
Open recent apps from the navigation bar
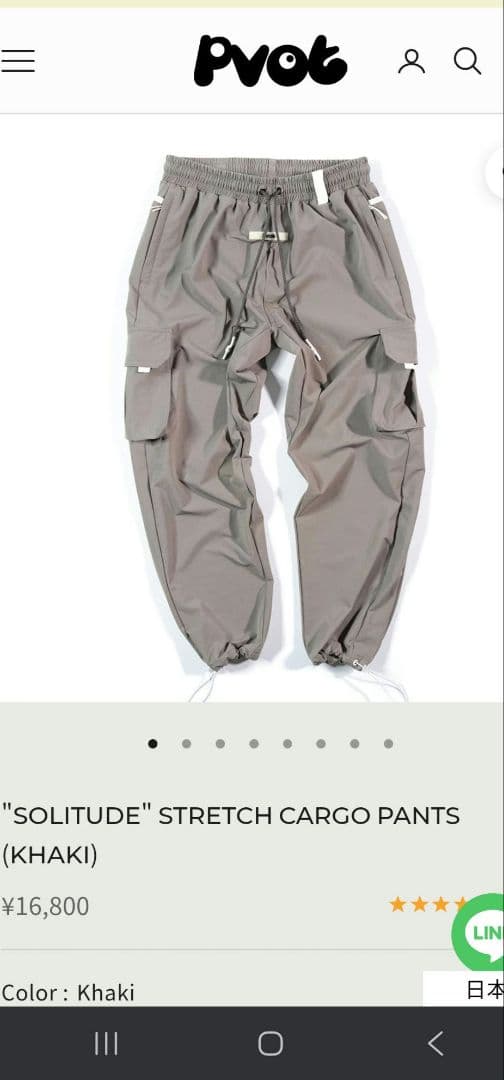(x=106, y=1044)
